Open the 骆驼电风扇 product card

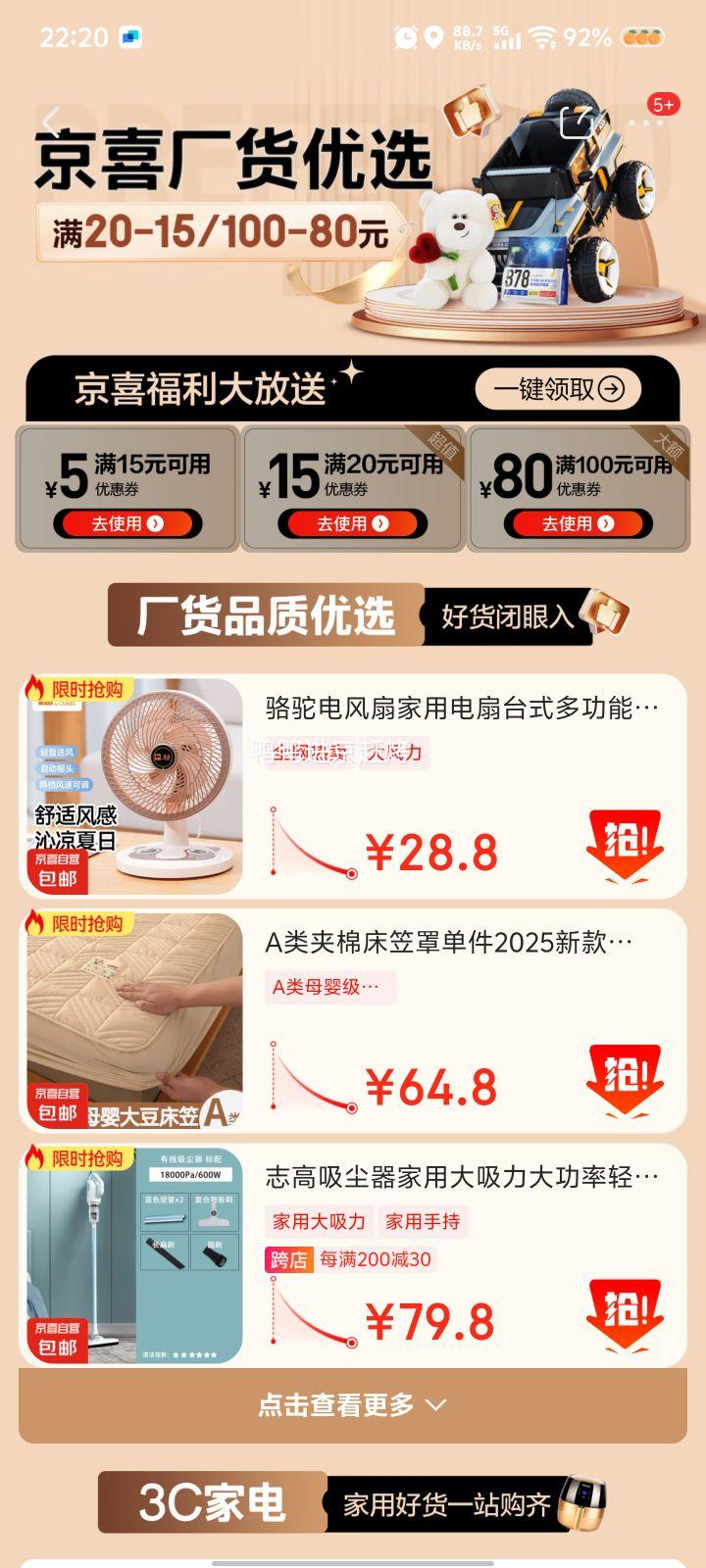click(x=461, y=708)
